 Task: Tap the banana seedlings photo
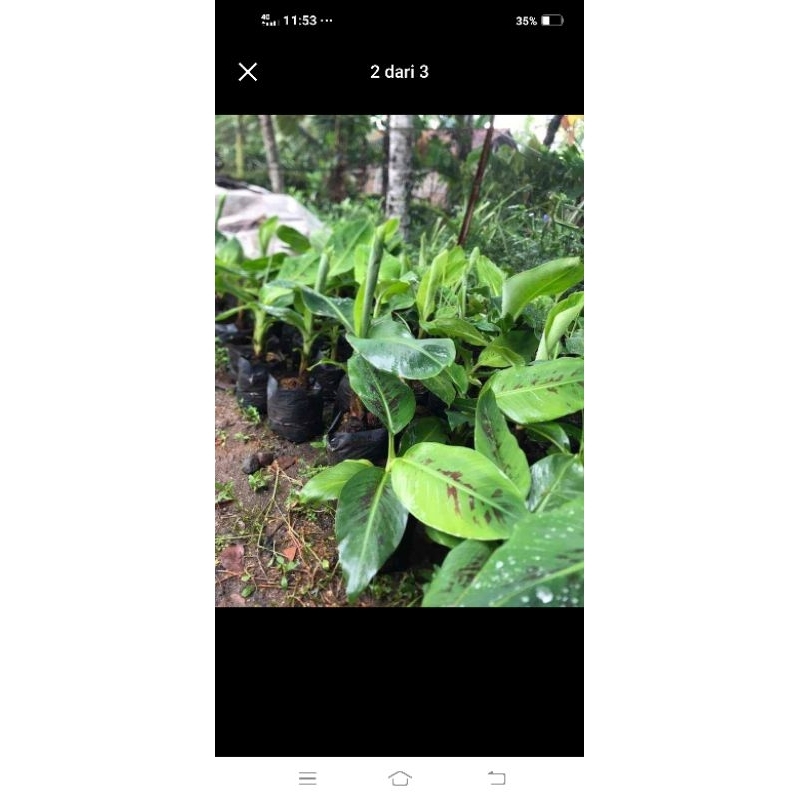coord(399,360)
